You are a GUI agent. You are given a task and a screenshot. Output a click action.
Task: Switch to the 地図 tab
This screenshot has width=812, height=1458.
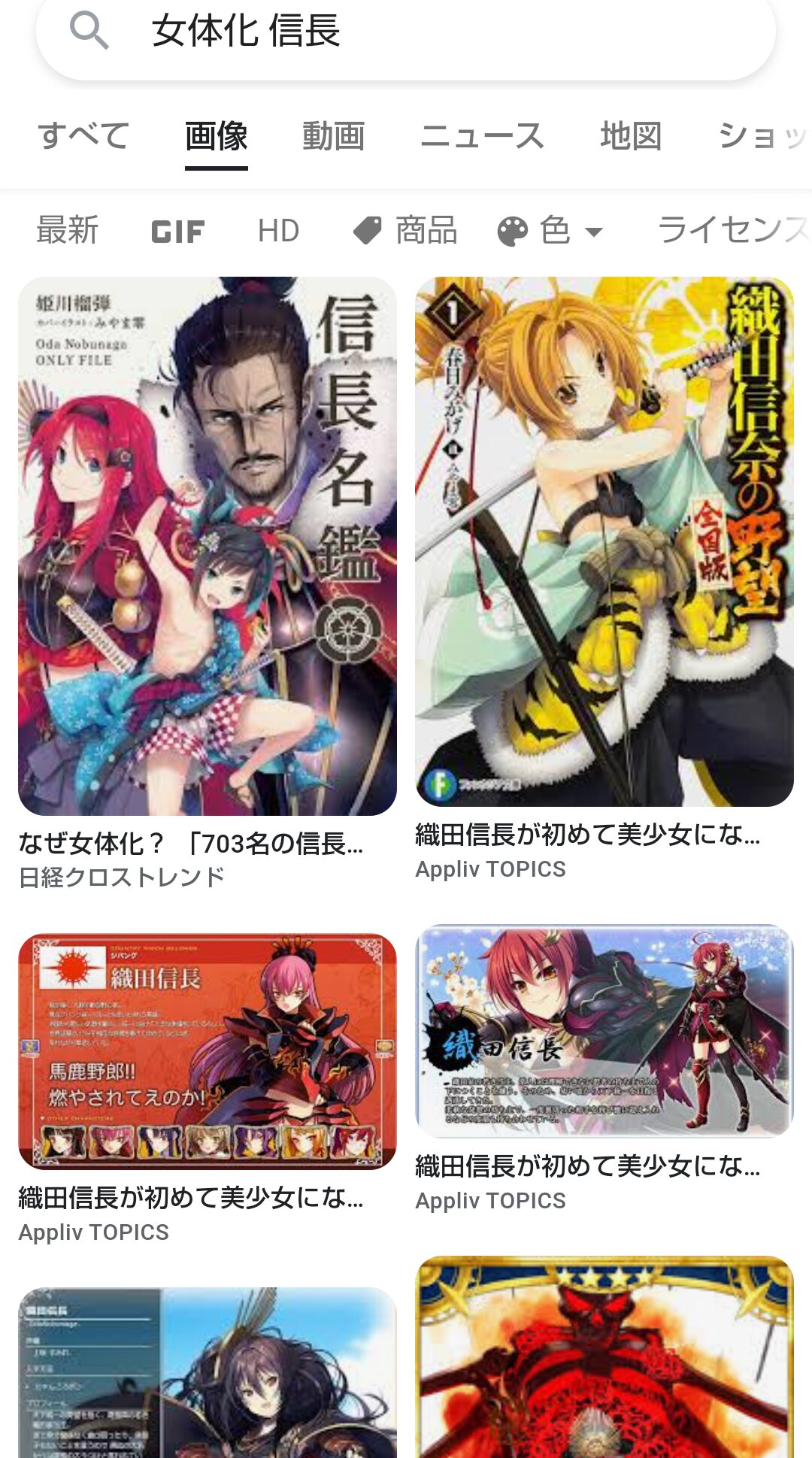click(x=630, y=136)
